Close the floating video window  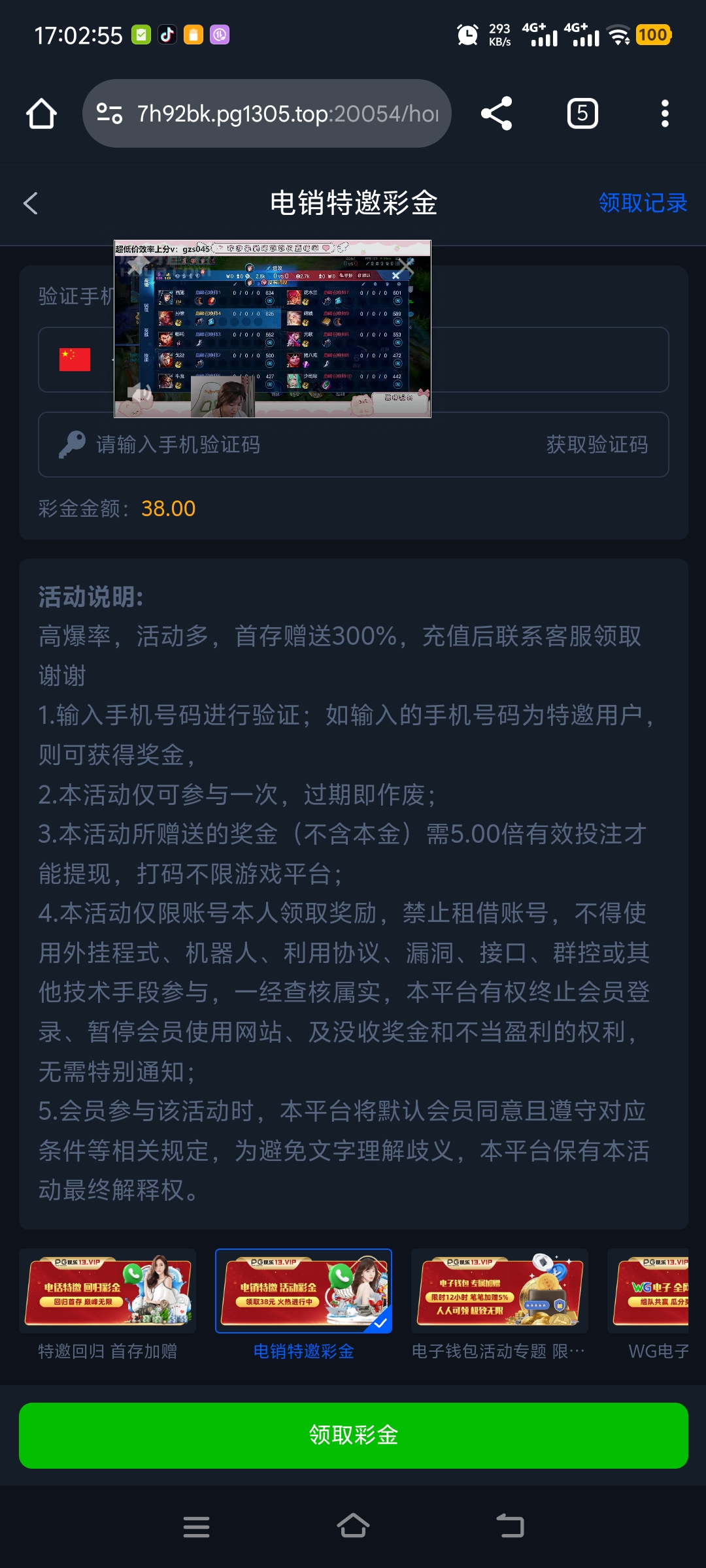point(406,266)
